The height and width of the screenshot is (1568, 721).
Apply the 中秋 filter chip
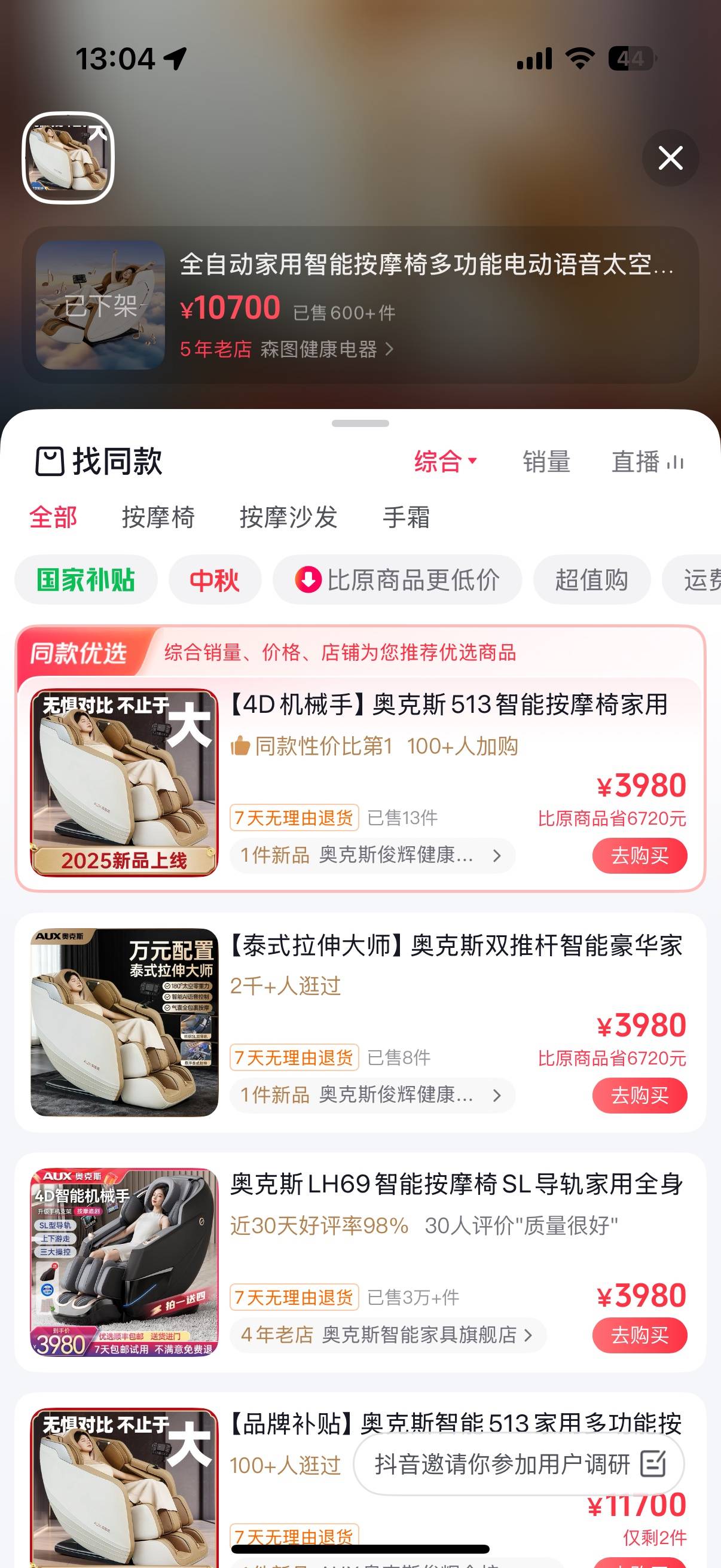[x=214, y=579]
